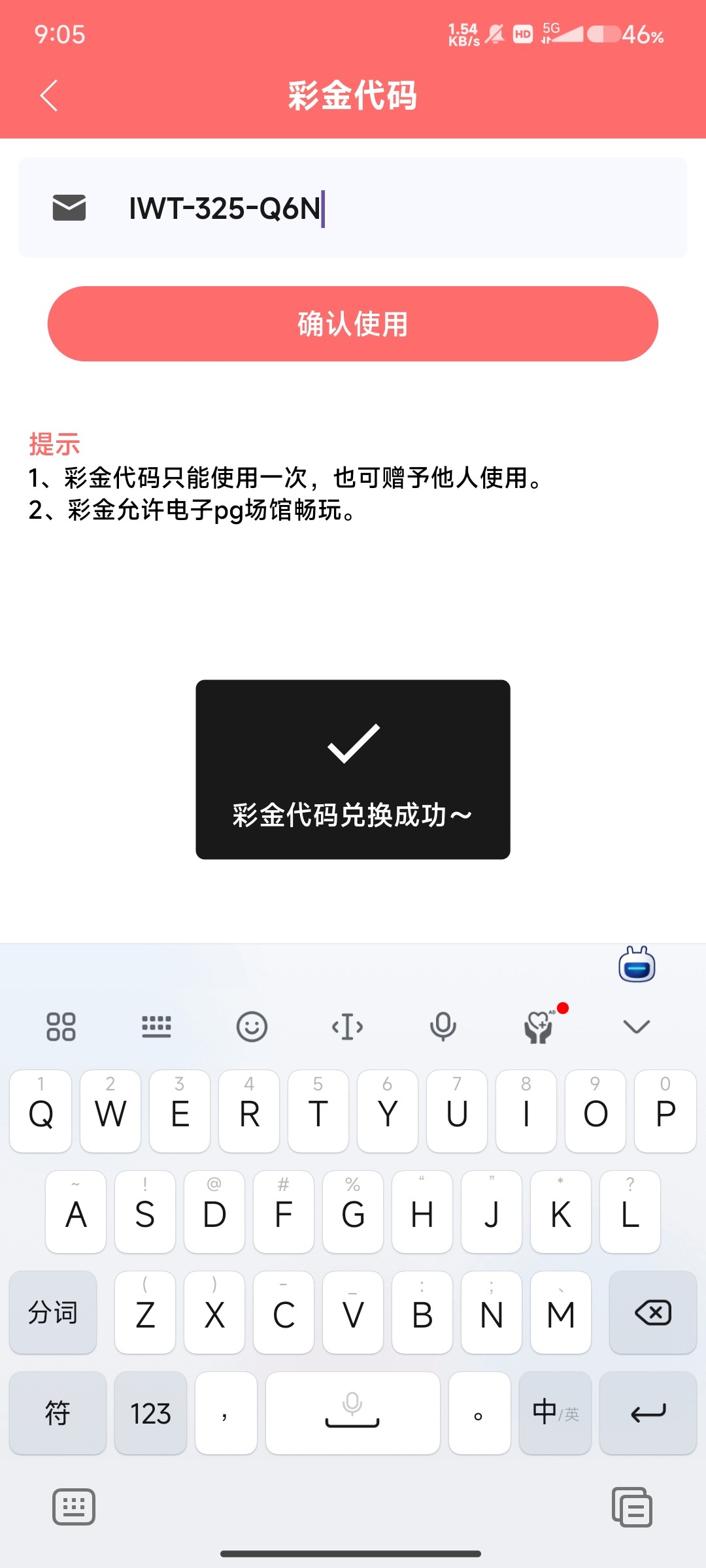Hit the enter key on the keyboard
Image resolution: width=706 pixels, height=1568 pixels.
[x=648, y=1414]
